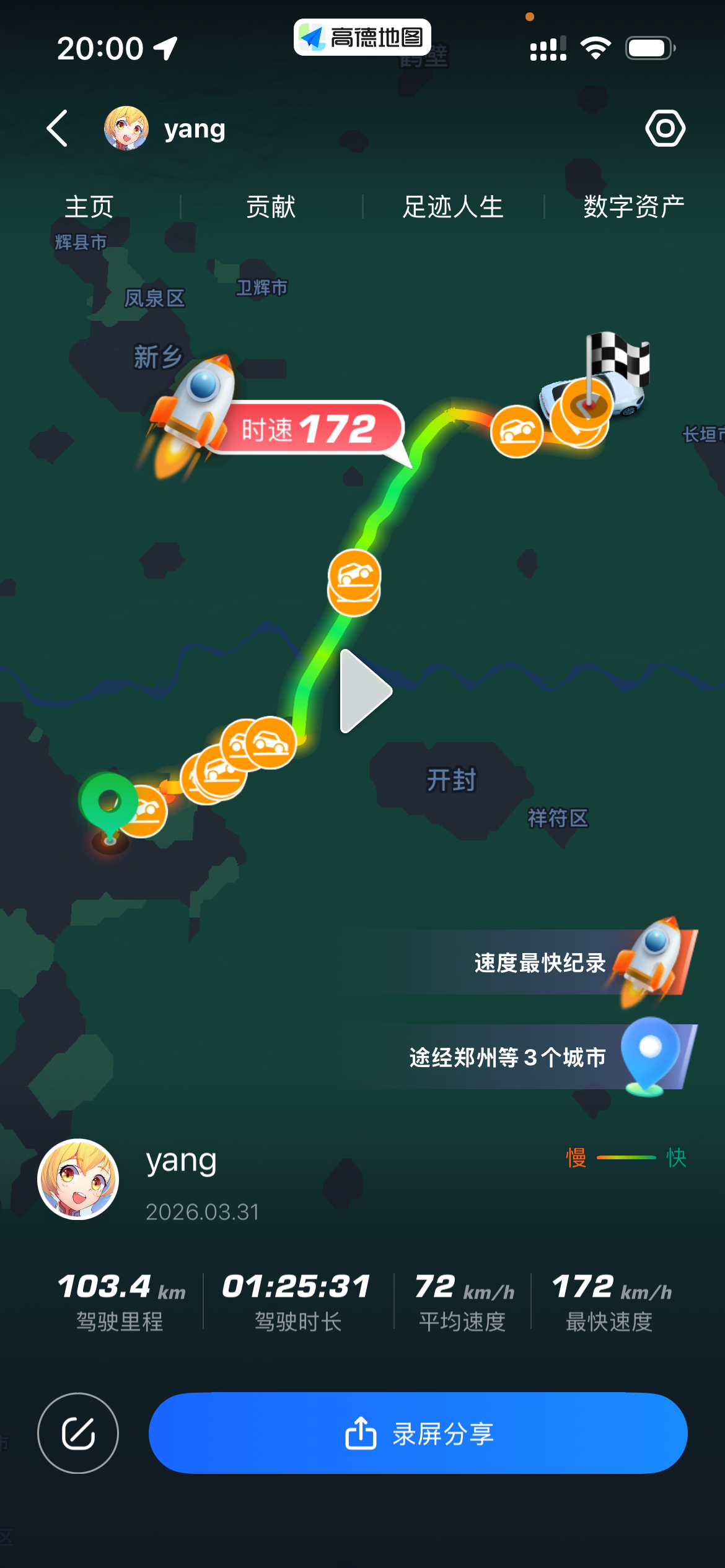725x1568 pixels.
Task: Go back using the back arrow
Action: [57, 129]
